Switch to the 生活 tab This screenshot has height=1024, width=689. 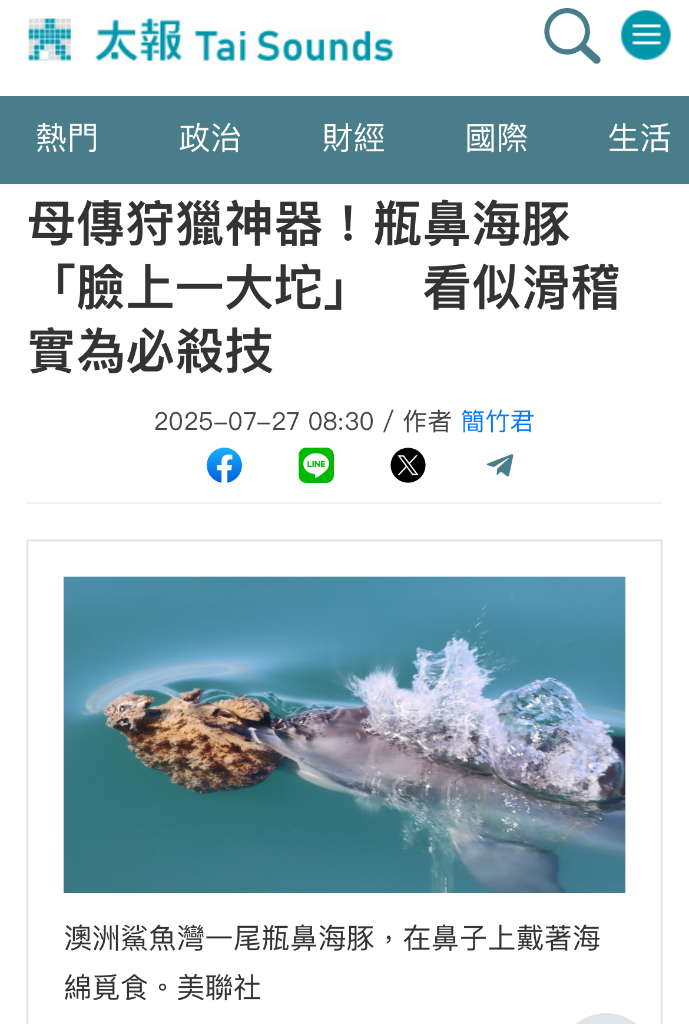tap(639, 138)
